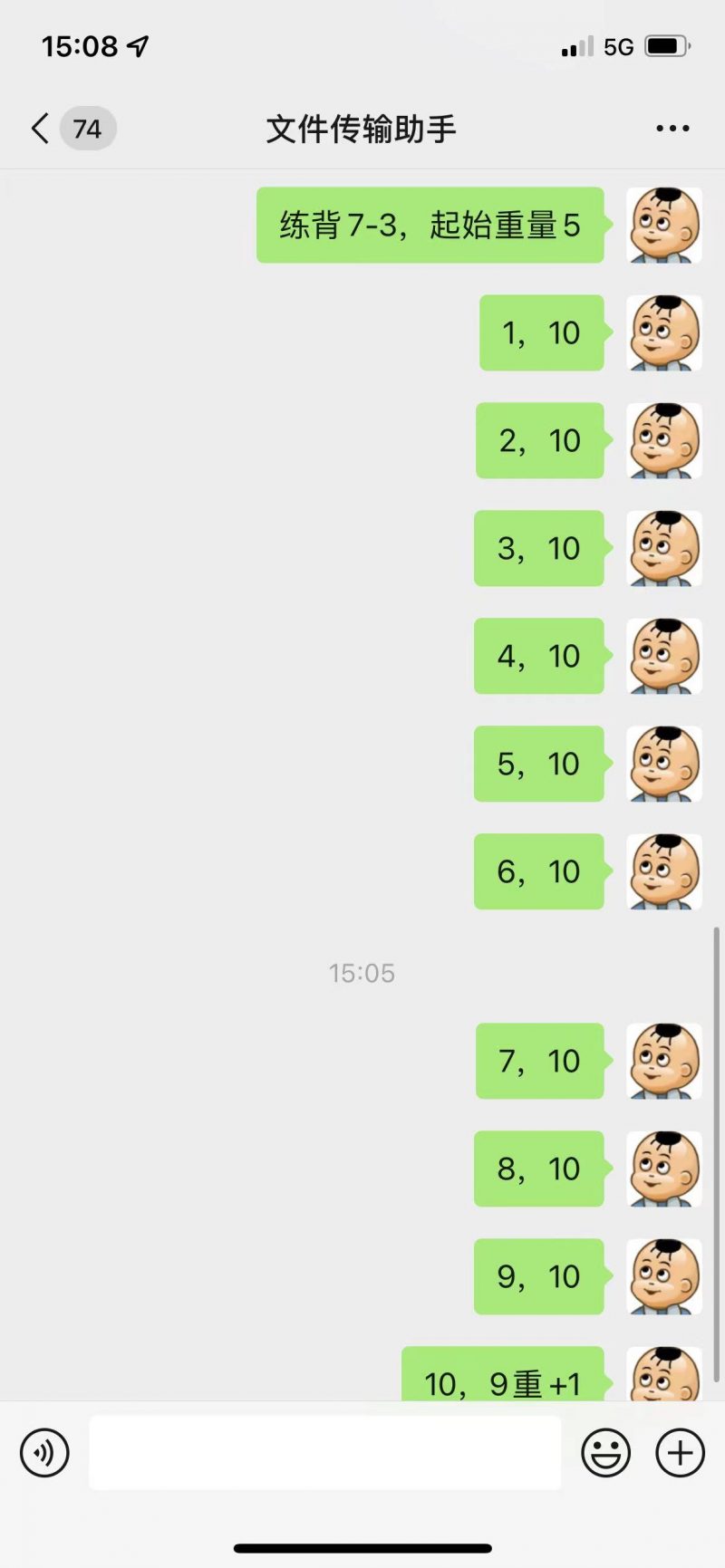
Task: Go back to the chat list
Action: [x=40, y=129]
